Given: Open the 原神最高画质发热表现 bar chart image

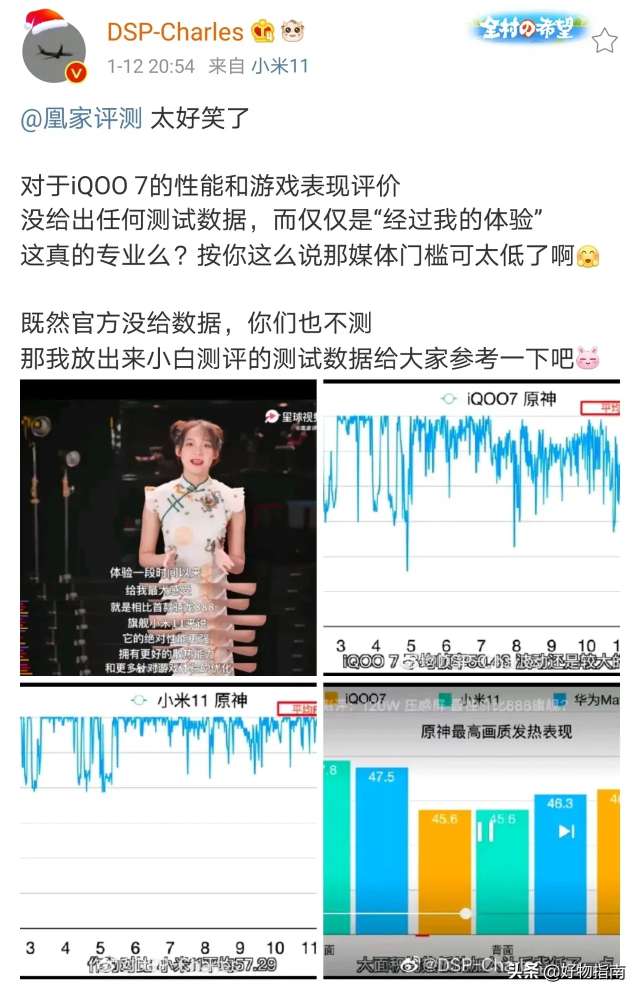Looking at the screenshot, I should point(471,830).
